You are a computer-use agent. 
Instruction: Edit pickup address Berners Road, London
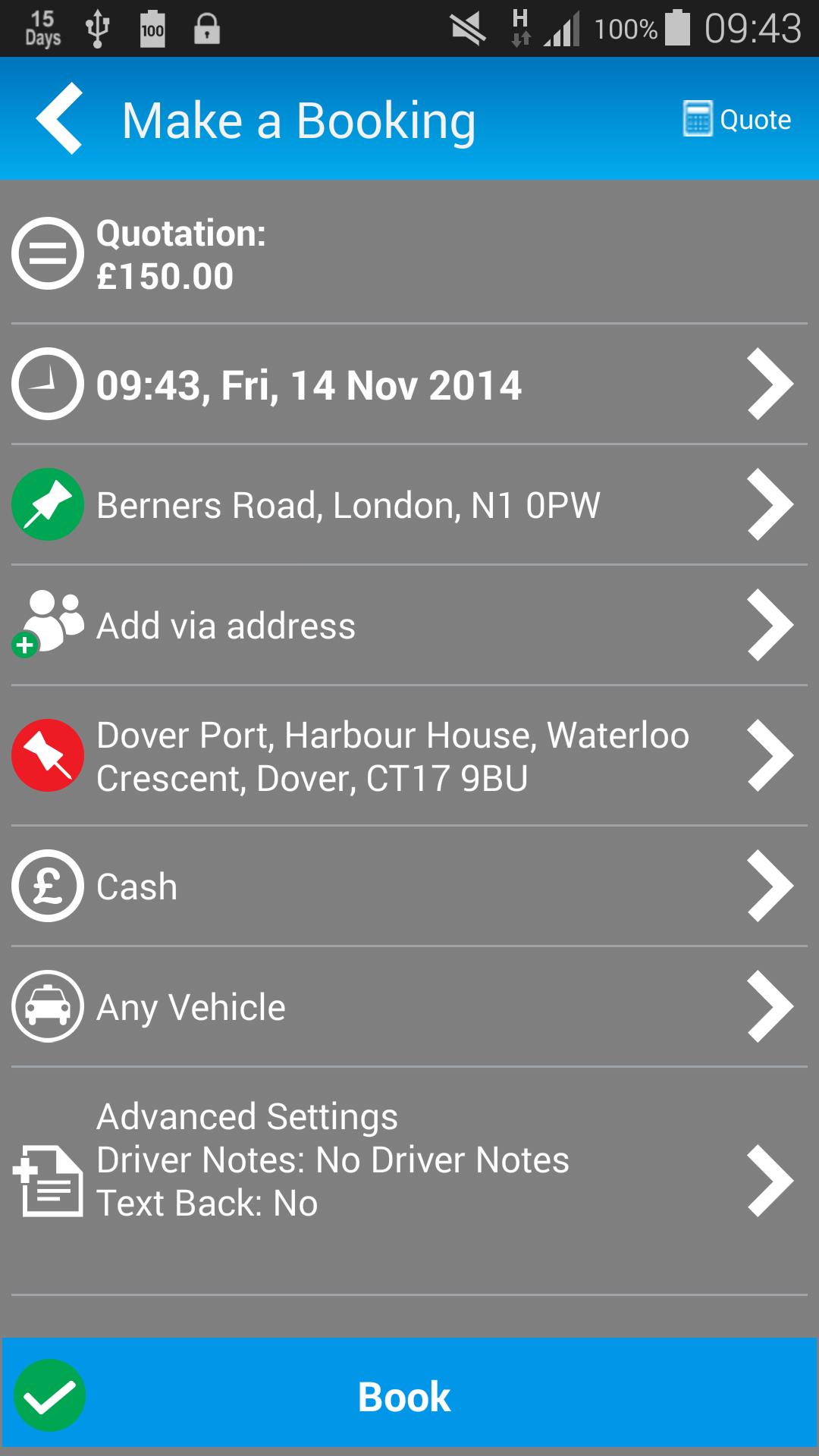[x=409, y=505]
